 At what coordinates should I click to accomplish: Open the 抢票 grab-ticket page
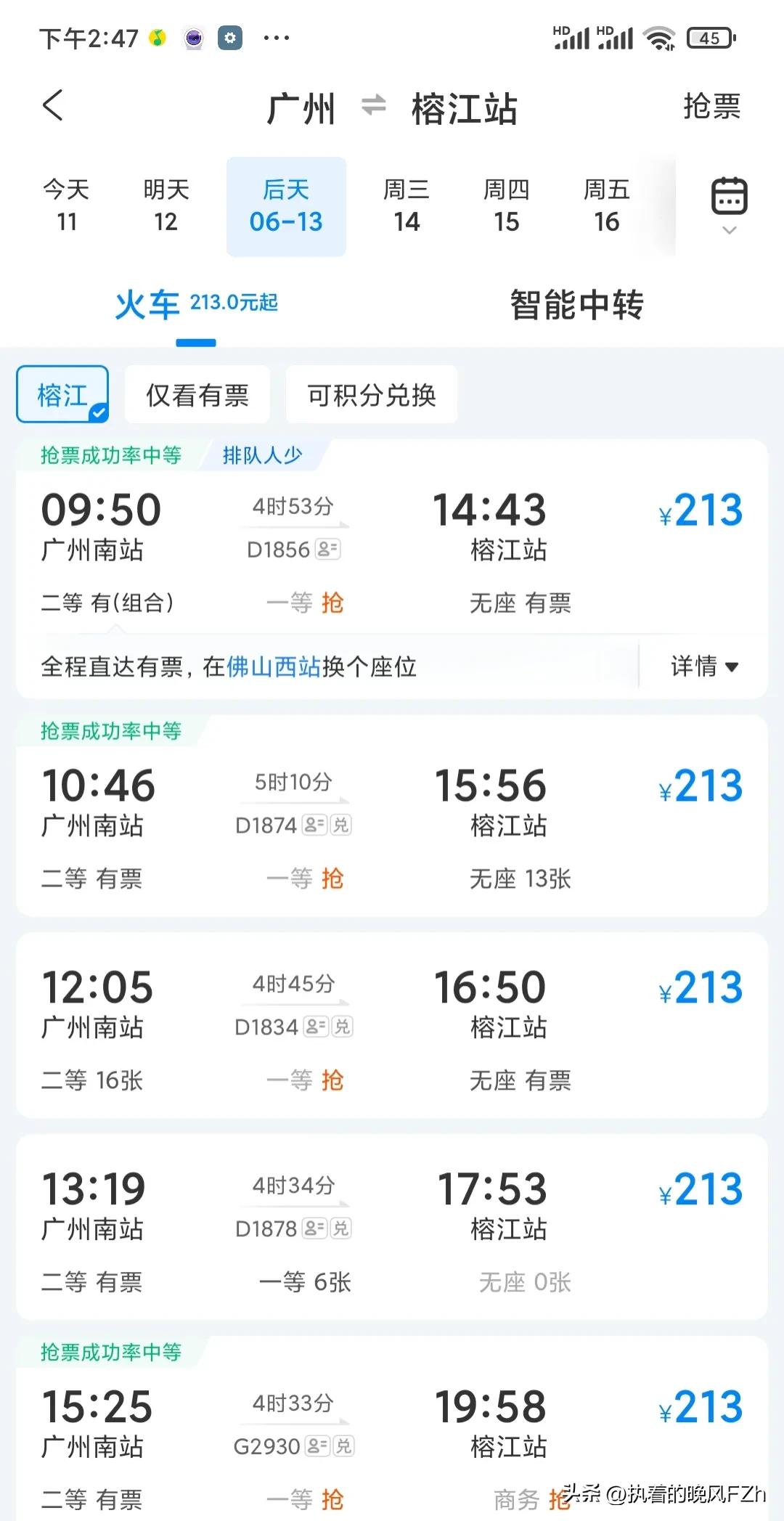[713, 106]
